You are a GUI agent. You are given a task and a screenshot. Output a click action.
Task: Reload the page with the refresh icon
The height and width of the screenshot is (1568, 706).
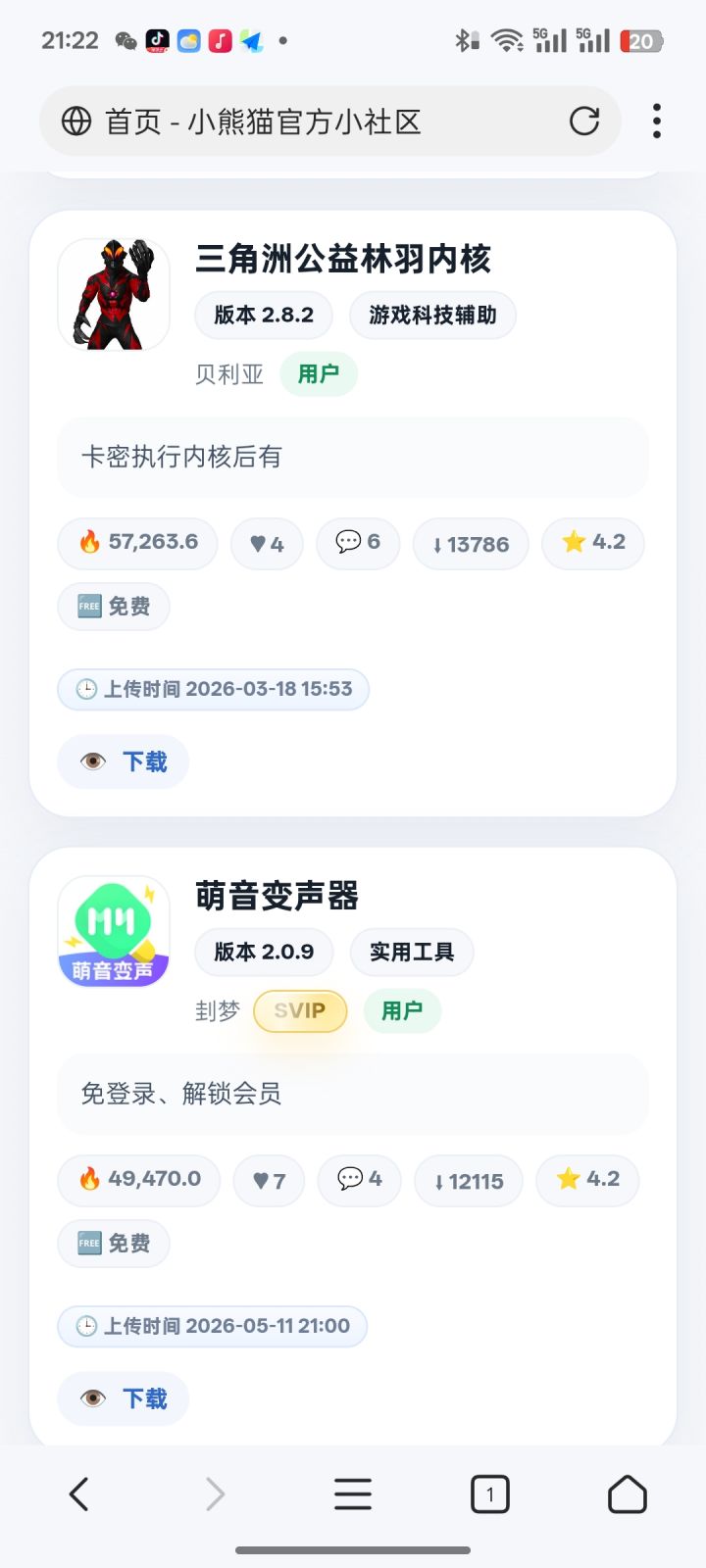point(584,122)
